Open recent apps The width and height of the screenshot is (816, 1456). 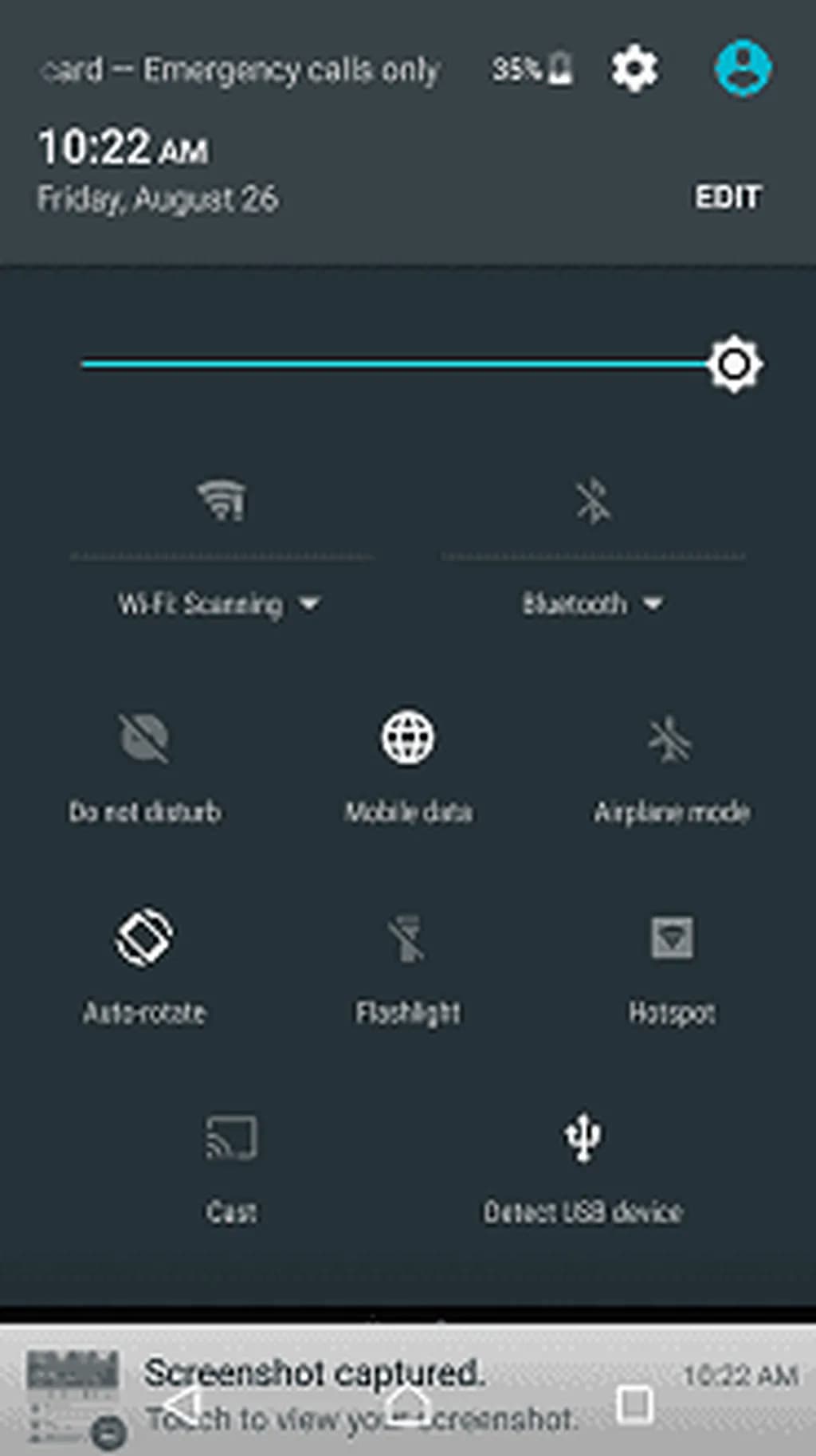click(x=634, y=1404)
